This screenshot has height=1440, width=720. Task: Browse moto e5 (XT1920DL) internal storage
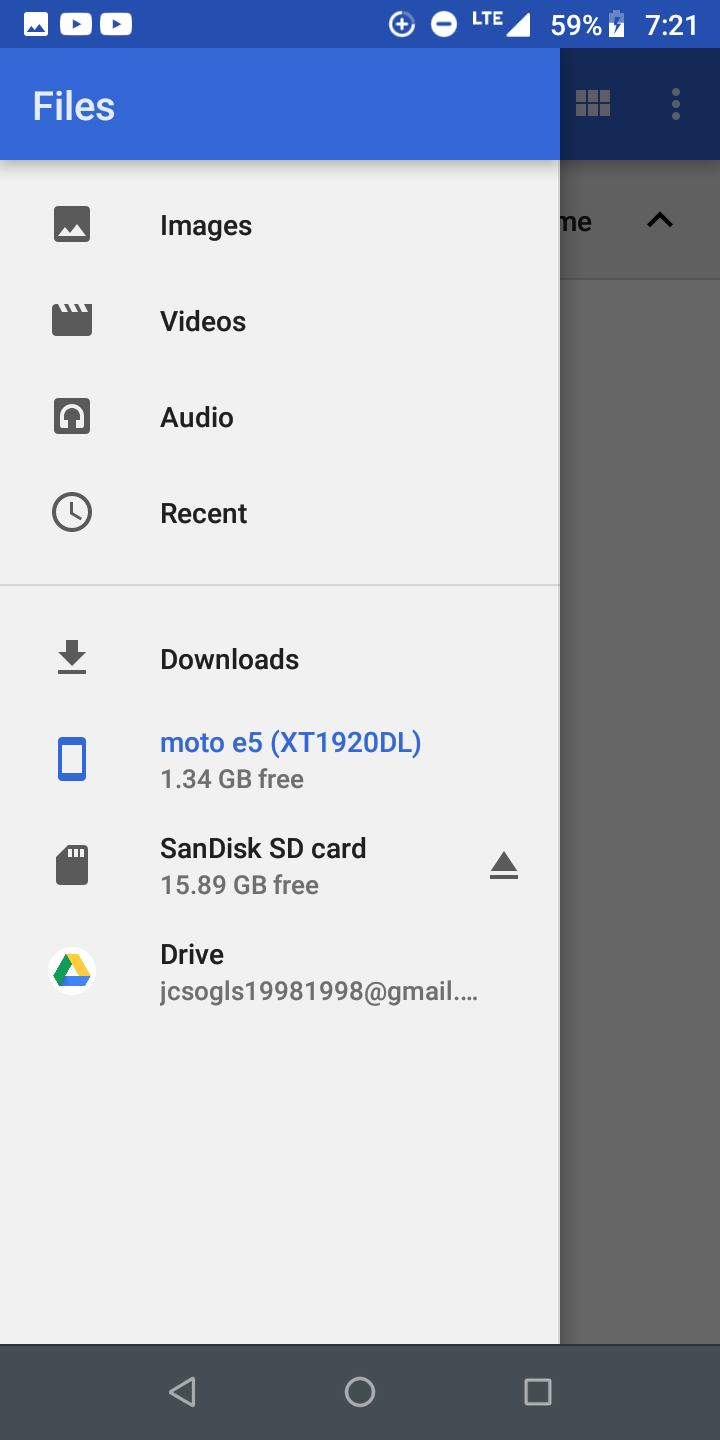(x=280, y=760)
